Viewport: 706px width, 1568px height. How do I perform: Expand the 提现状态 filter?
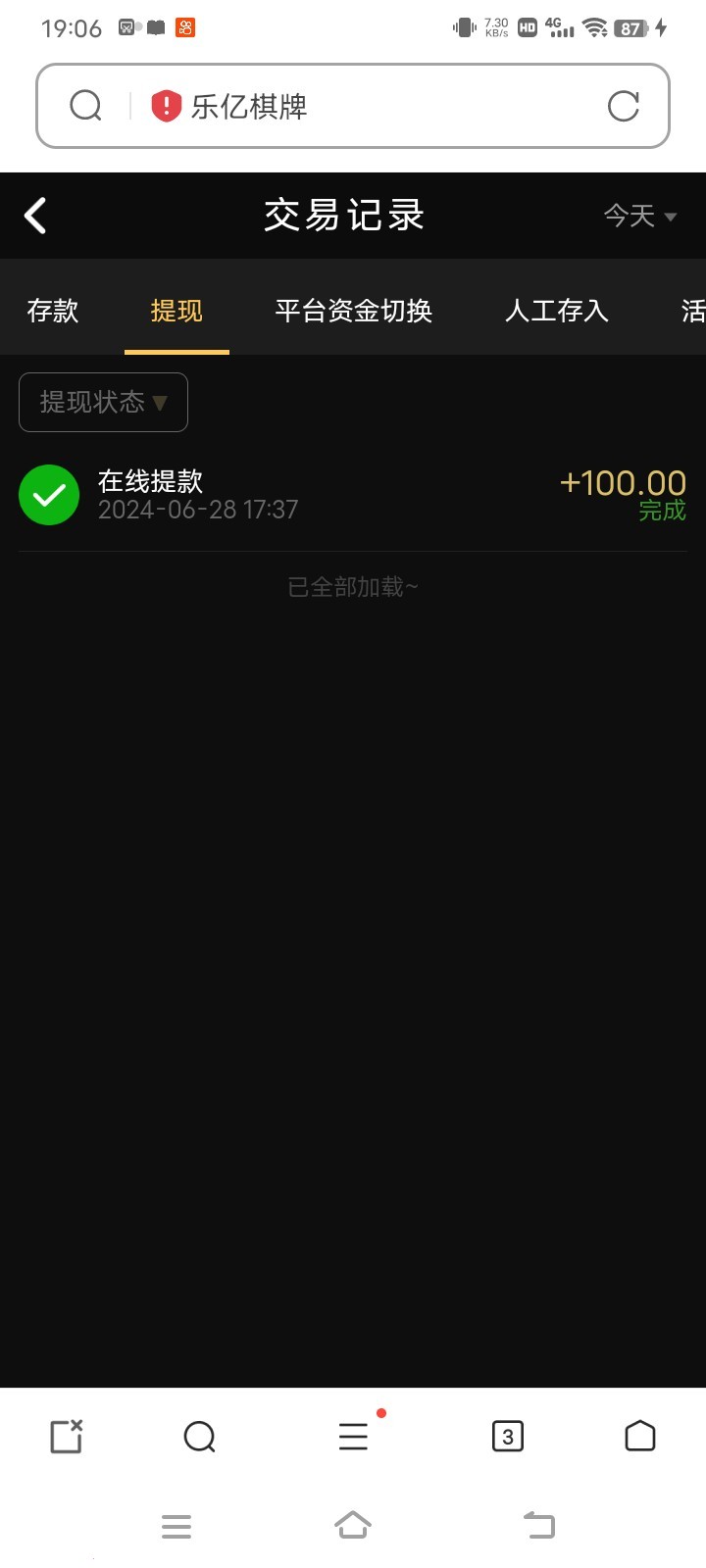103,402
